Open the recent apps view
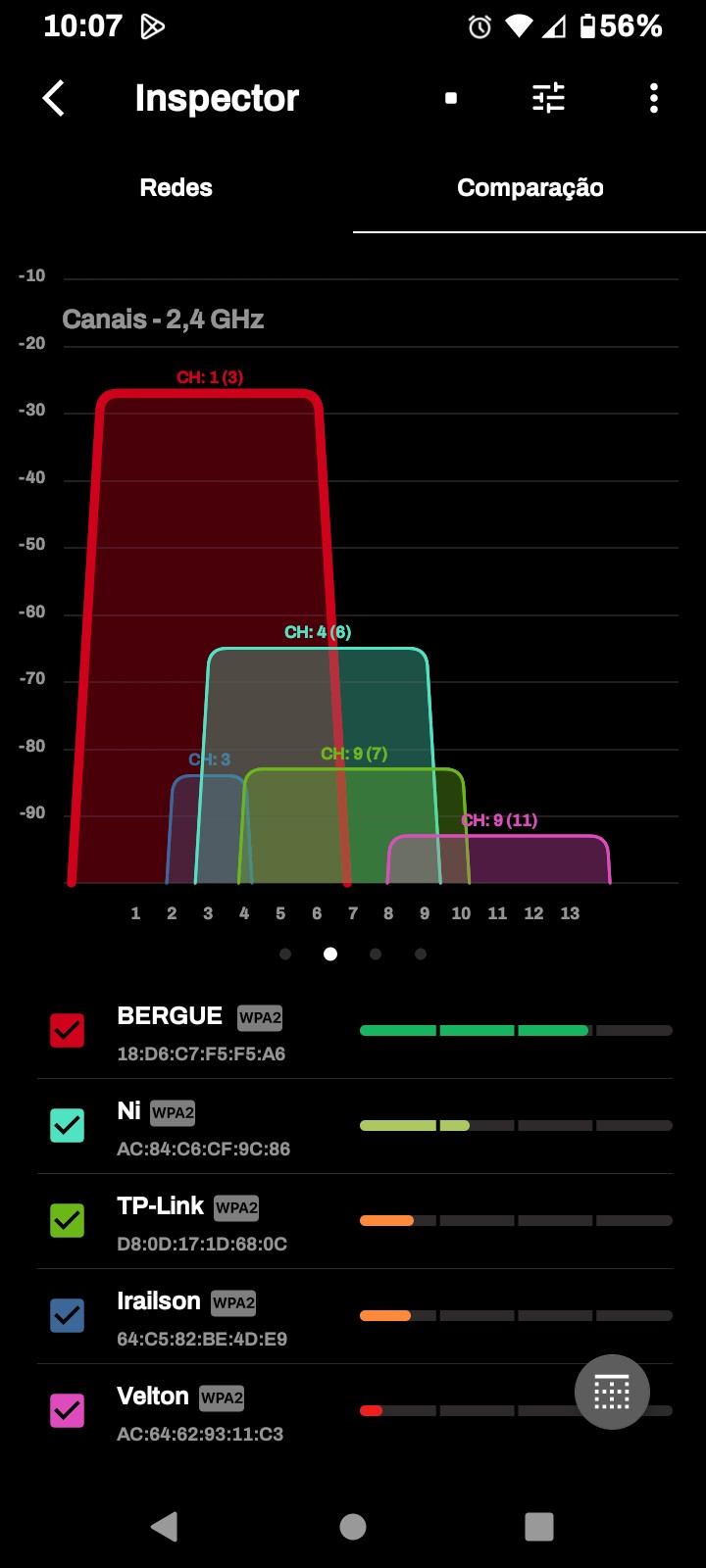Viewport: 706px width, 1568px height. pos(539,1526)
